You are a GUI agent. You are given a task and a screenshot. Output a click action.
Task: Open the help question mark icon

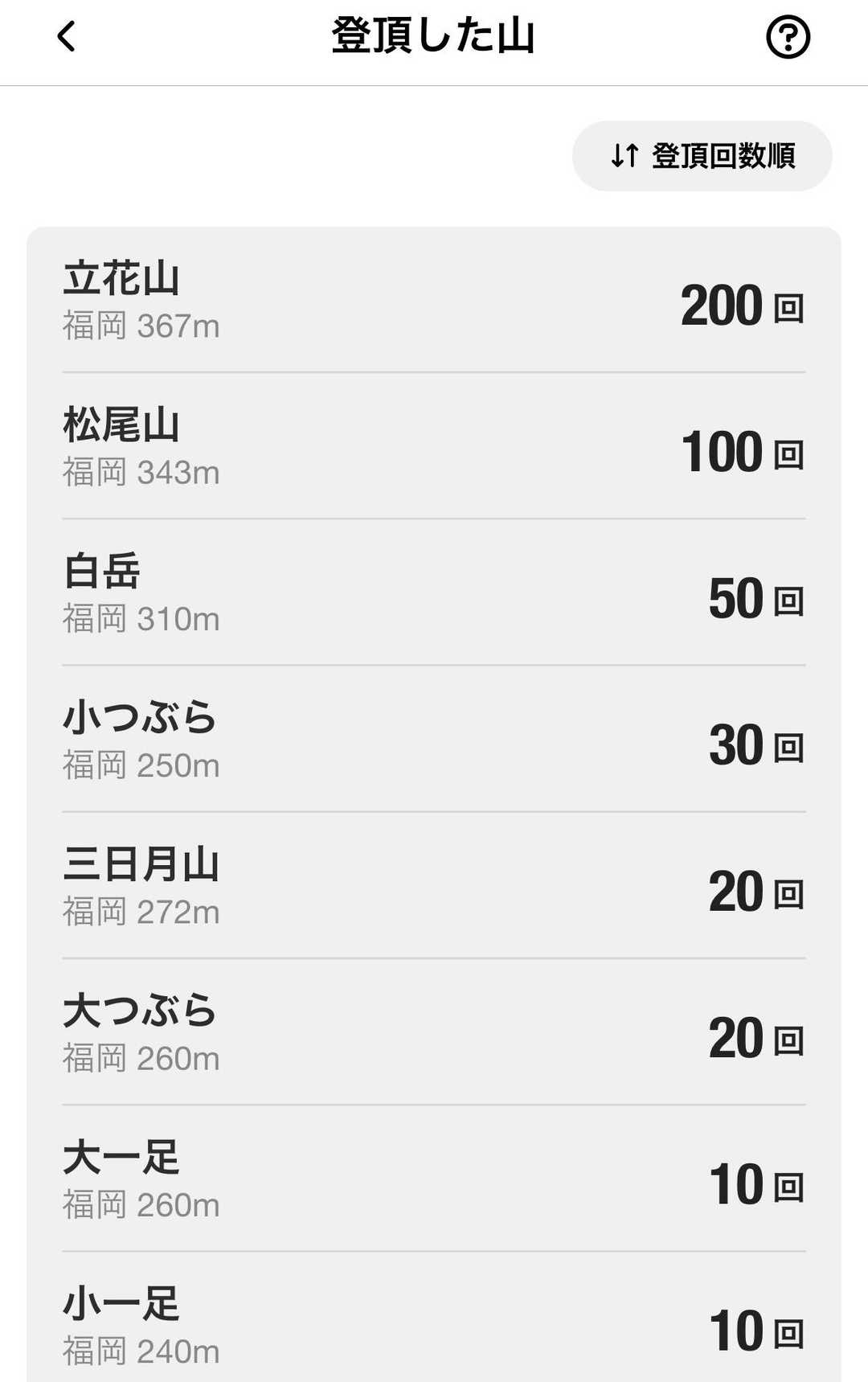click(x=787, y=37)
